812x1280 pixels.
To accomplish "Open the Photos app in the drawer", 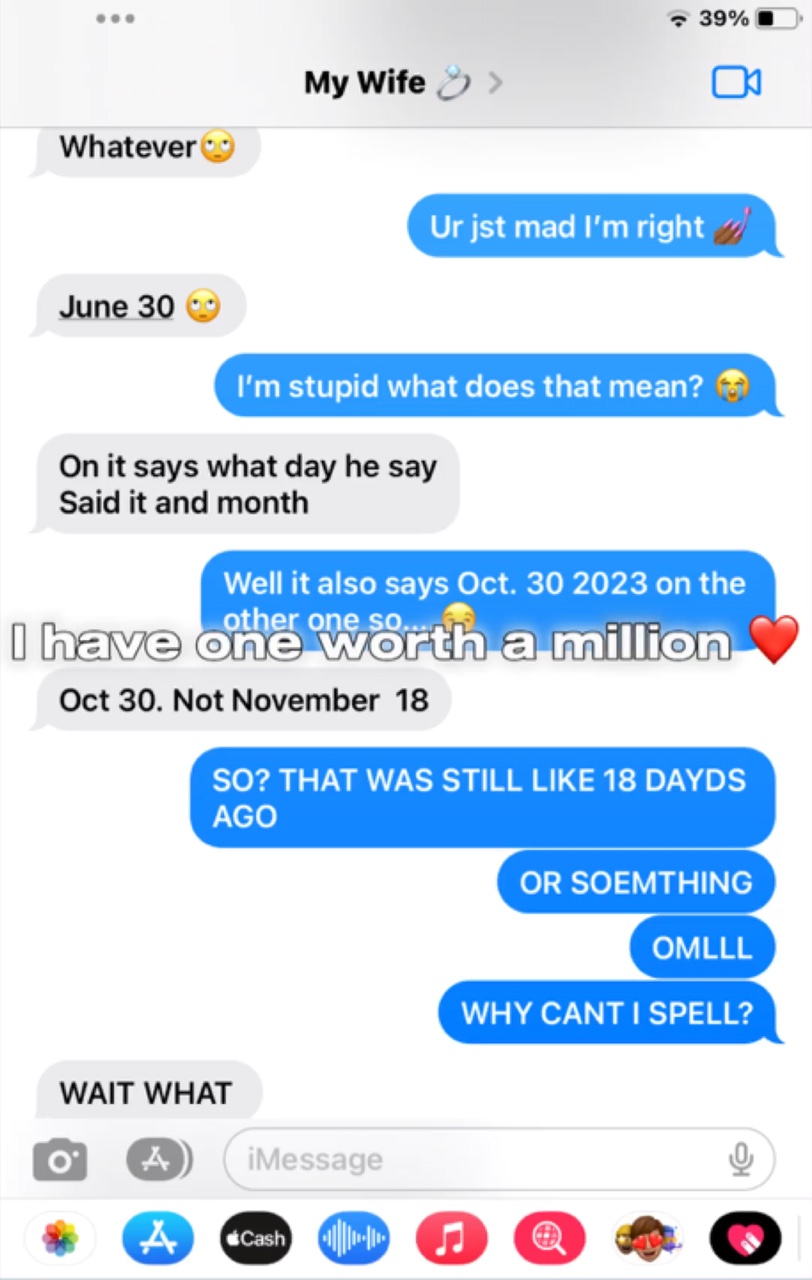I will coord(60,1239).
